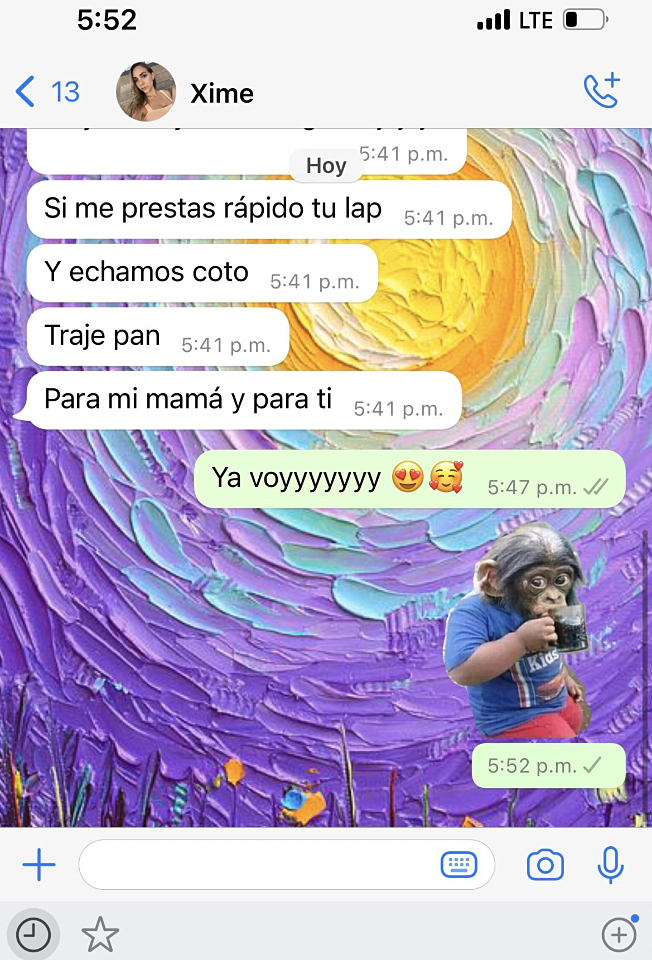Viewport: 652px width, 960px height.
Task: Open favorite stickers star tab
Action: [99, 935]
